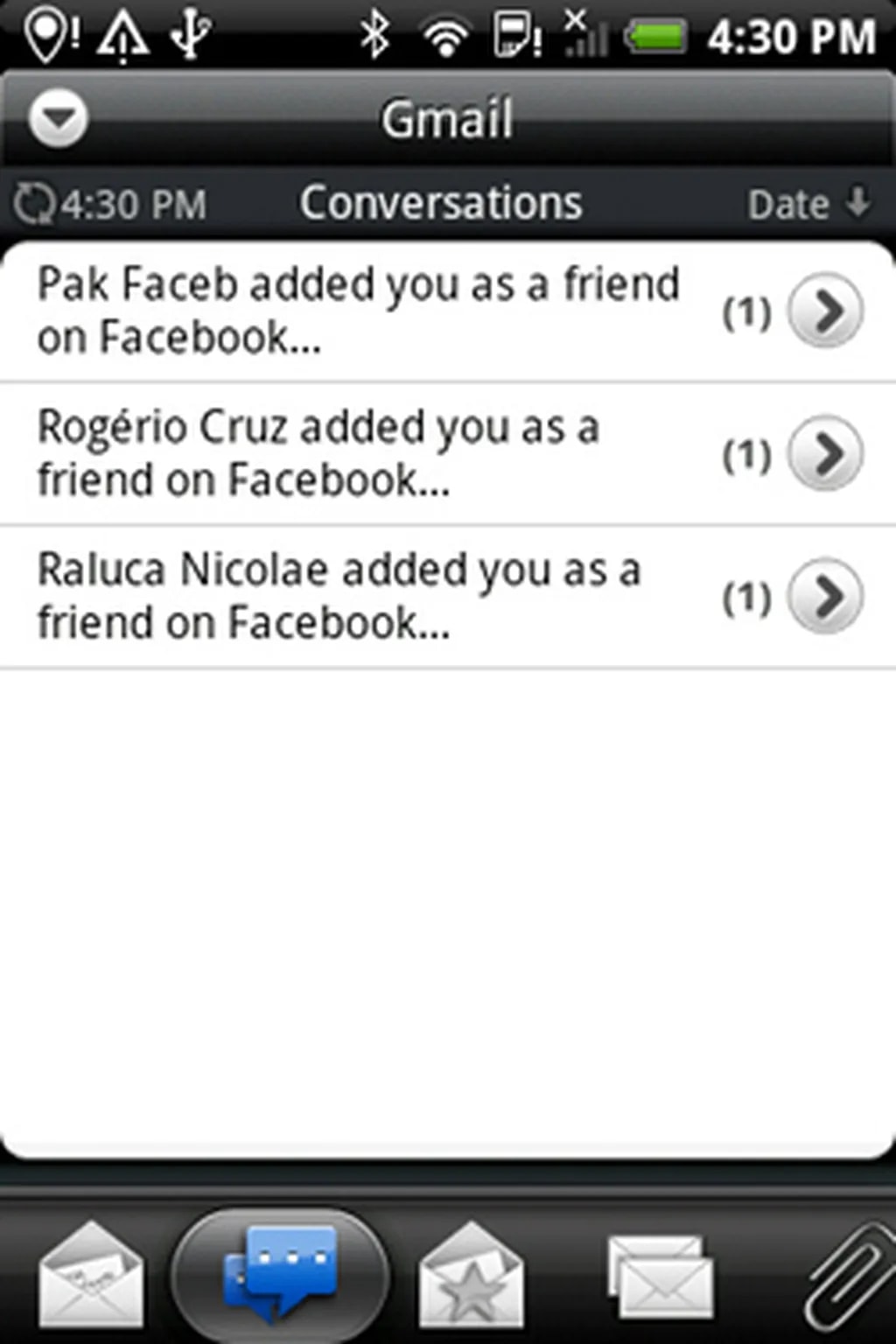Switch to the starred mail tab
This screenshot has width=896, height=1344.
pos(472,1277)
